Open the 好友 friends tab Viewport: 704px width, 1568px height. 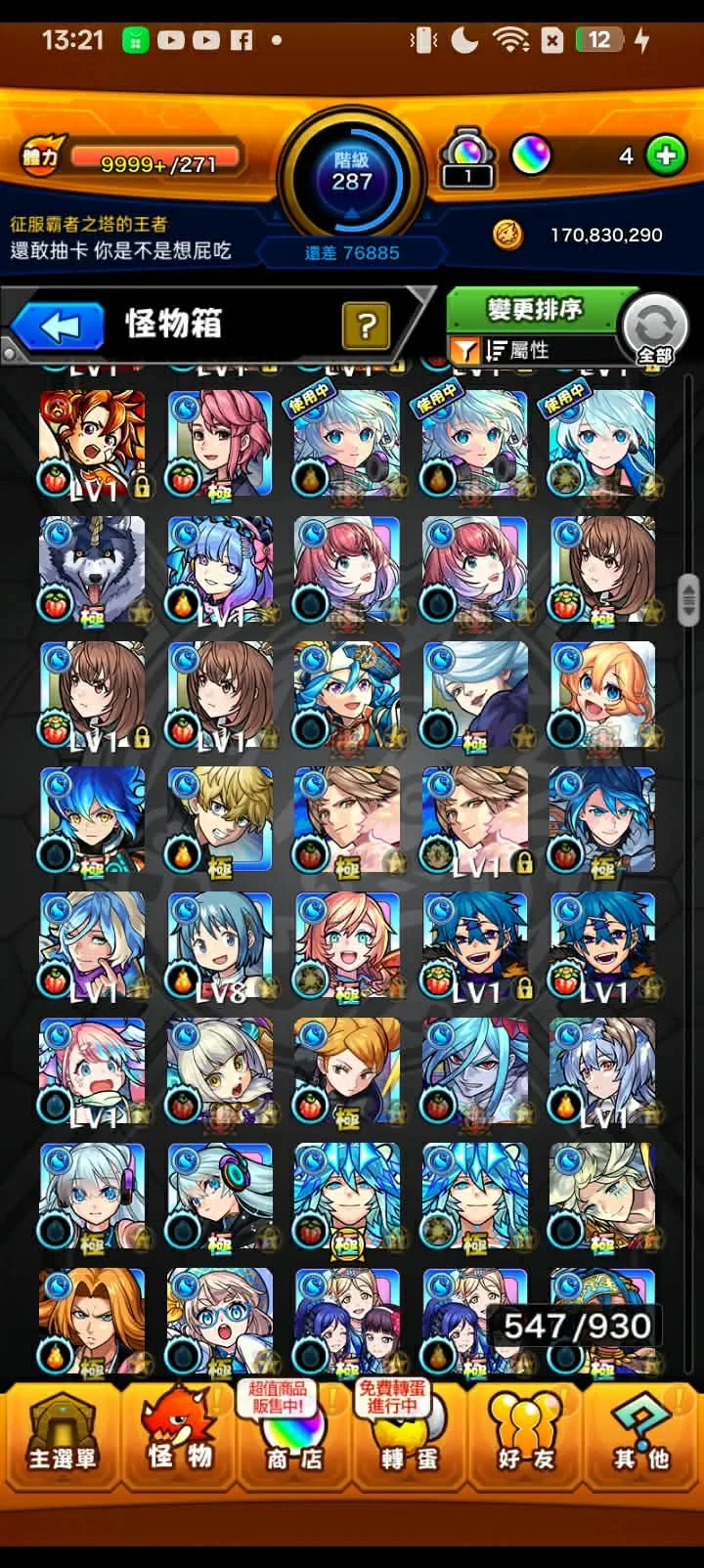point(526,1434)
